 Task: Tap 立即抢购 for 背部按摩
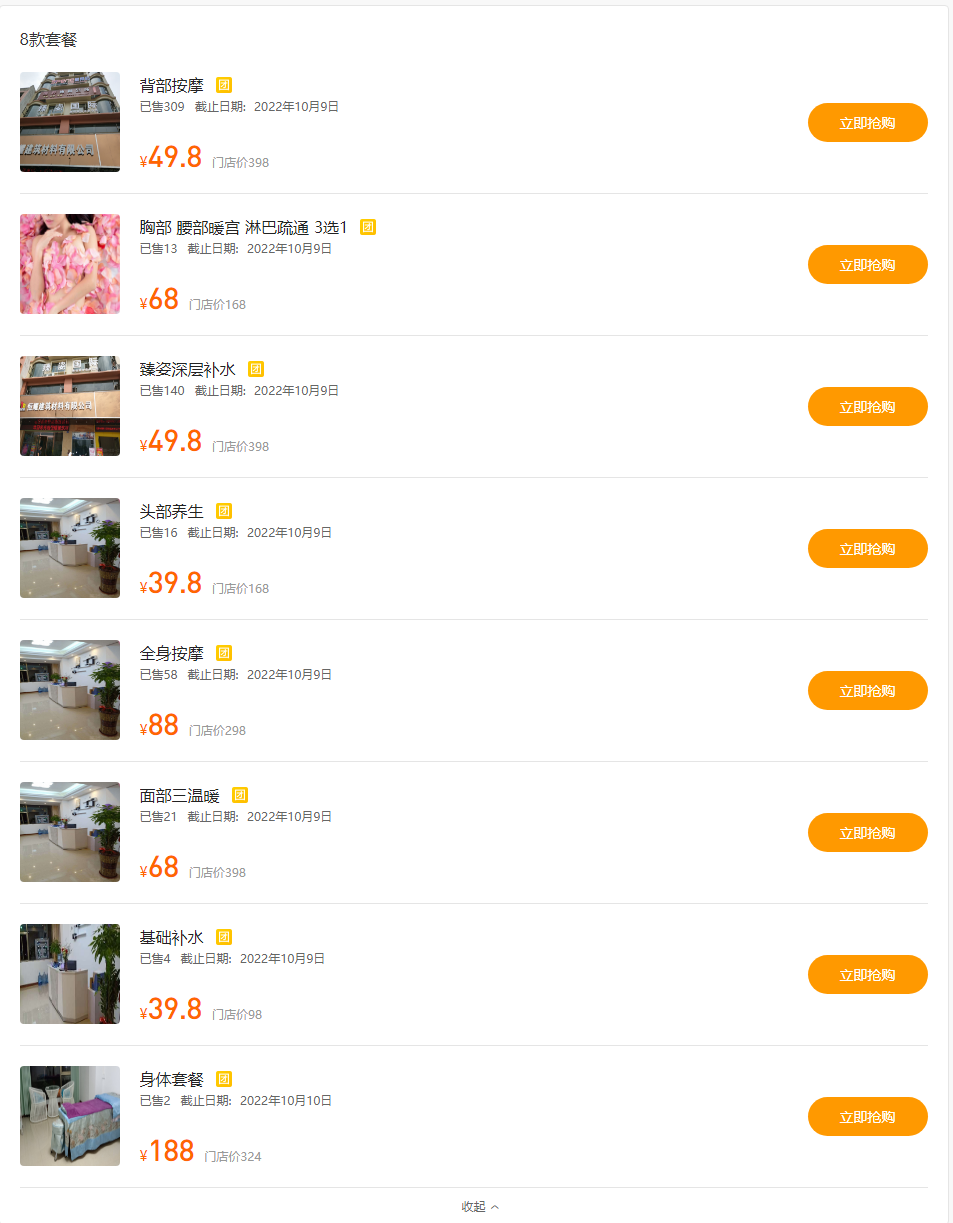867,123
